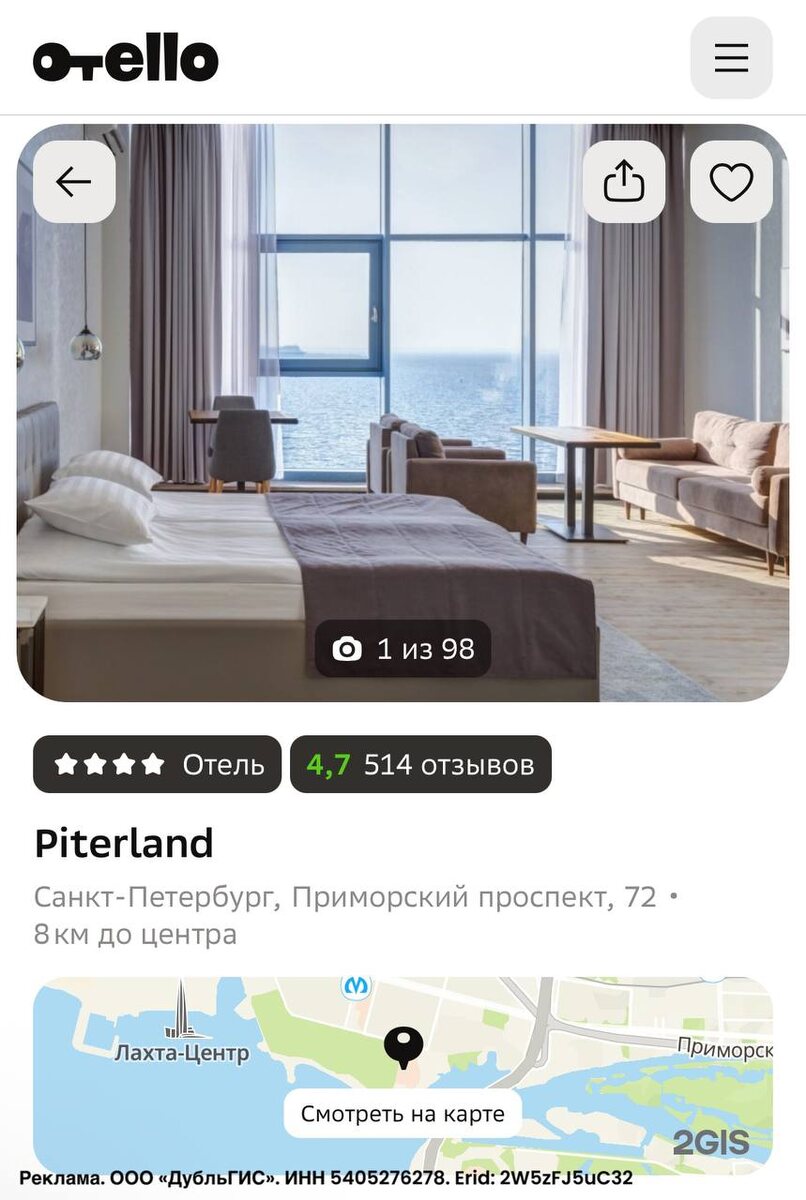View the 514 отзывов reviews chip
The height and width of the screenshot is (1200, 806).
pyautogui.click(x=421, y=765)
